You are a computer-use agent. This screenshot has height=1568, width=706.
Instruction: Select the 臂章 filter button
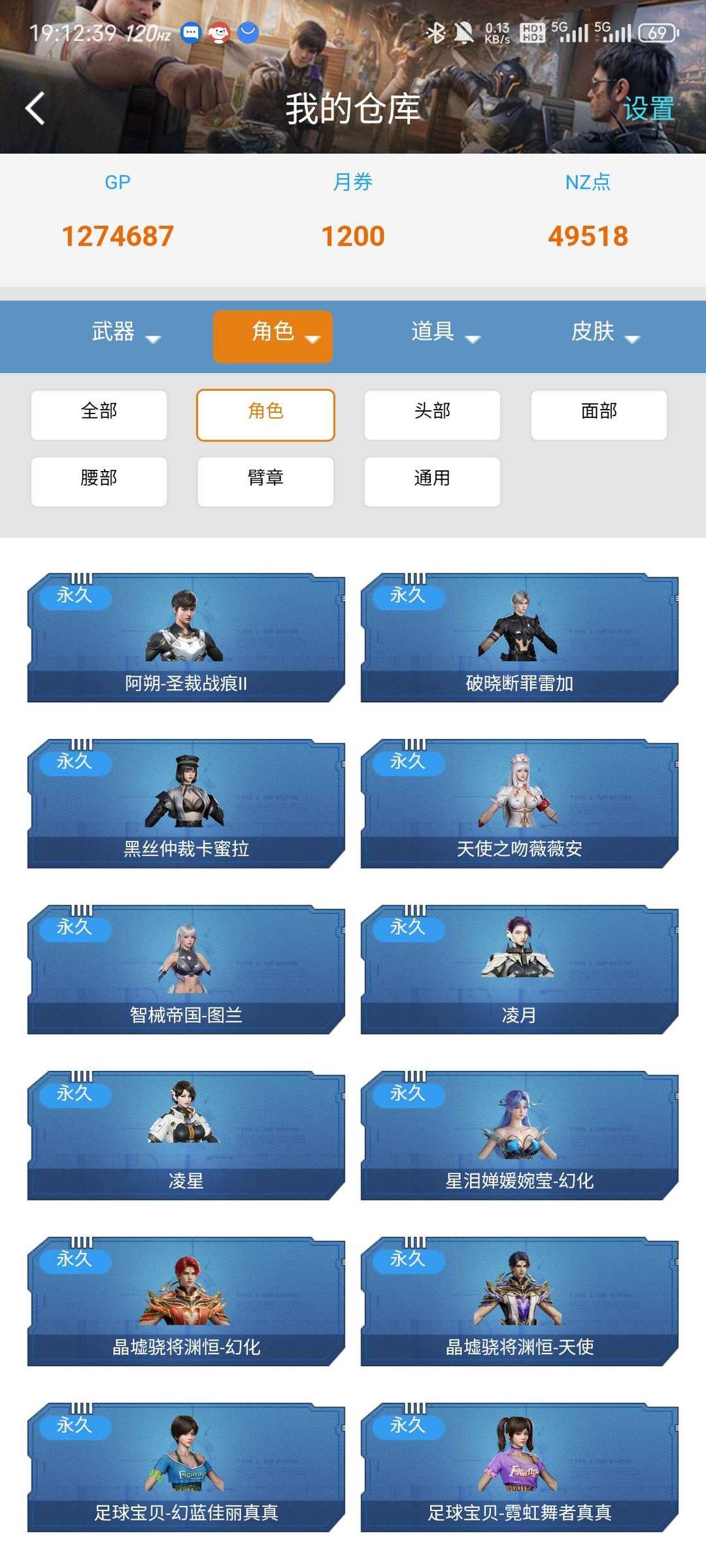265,481
